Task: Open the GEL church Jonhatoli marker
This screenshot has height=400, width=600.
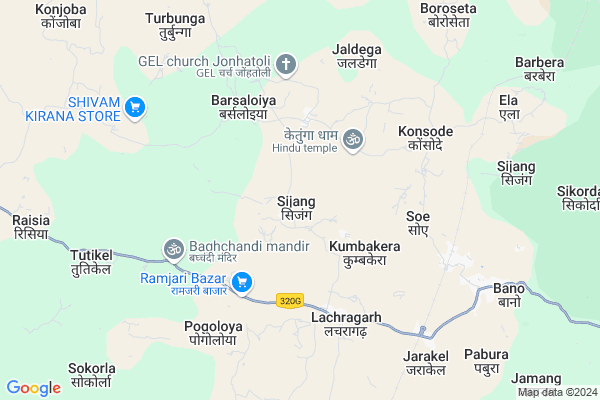Action: pyautogui.click(x=286, y=66)
